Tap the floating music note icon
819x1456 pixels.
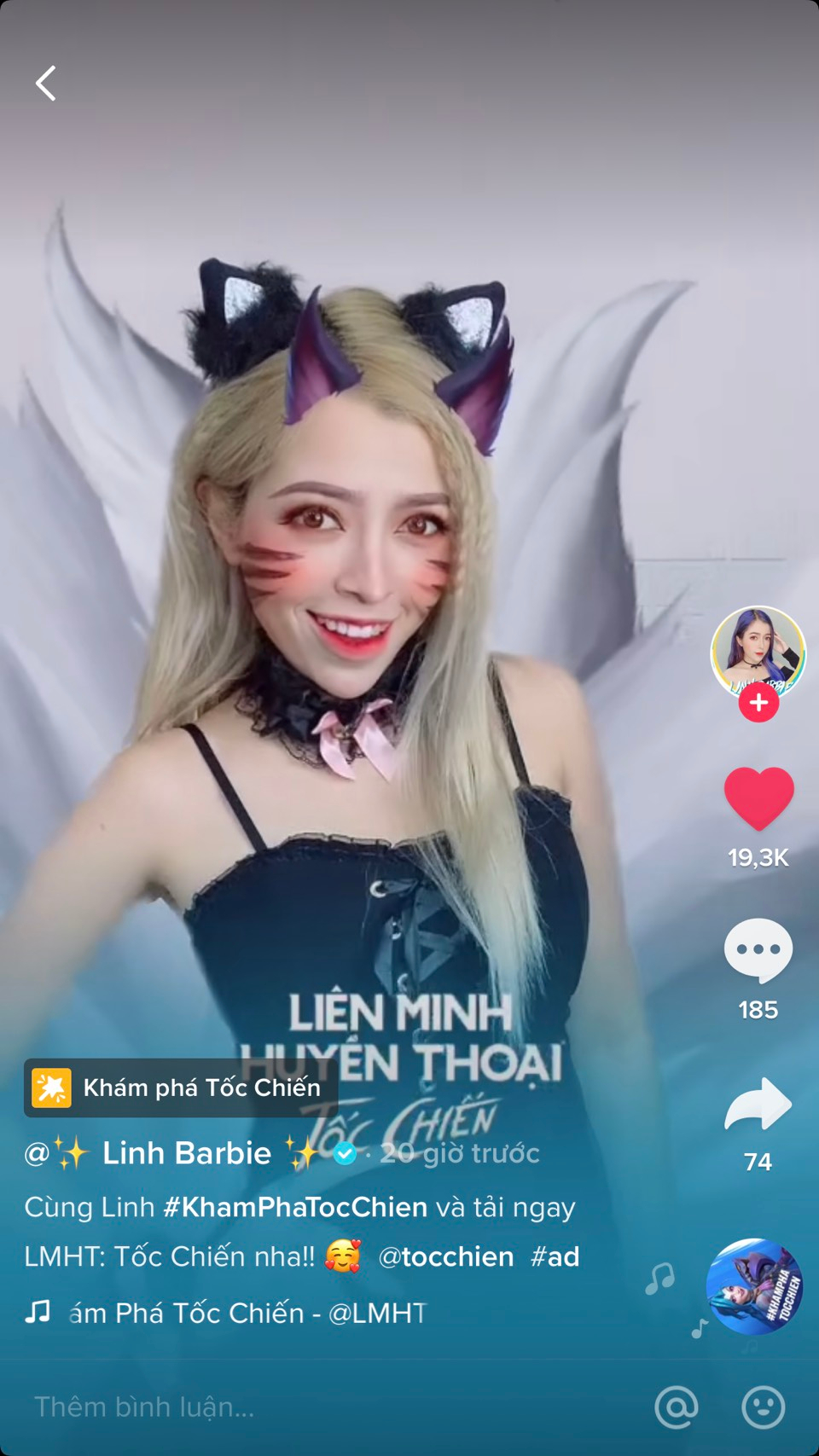coord(661,1279)
